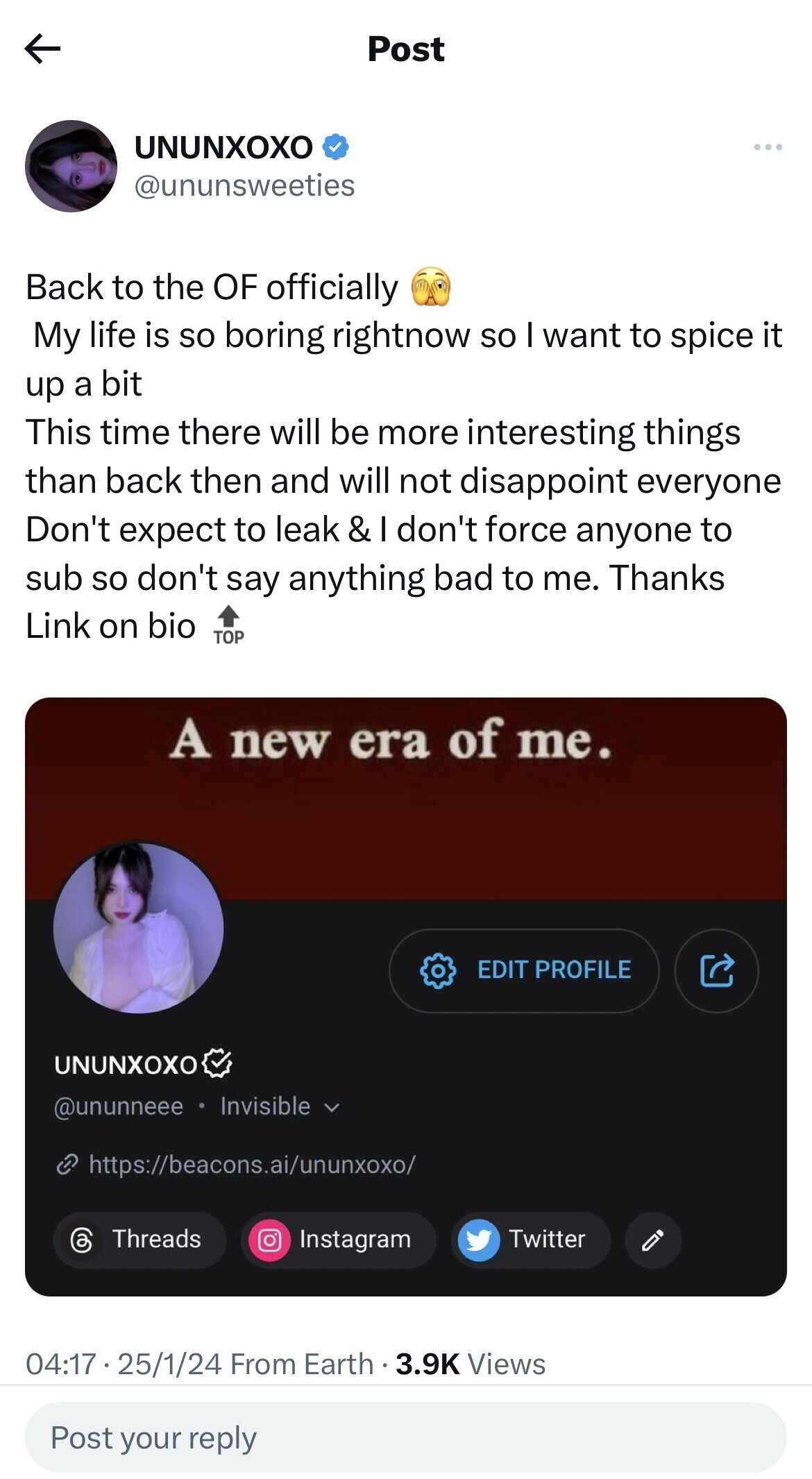This screenshot has height=1479, width=812.
Task: Tap the Post your reply field
Action: (405, 1437)
